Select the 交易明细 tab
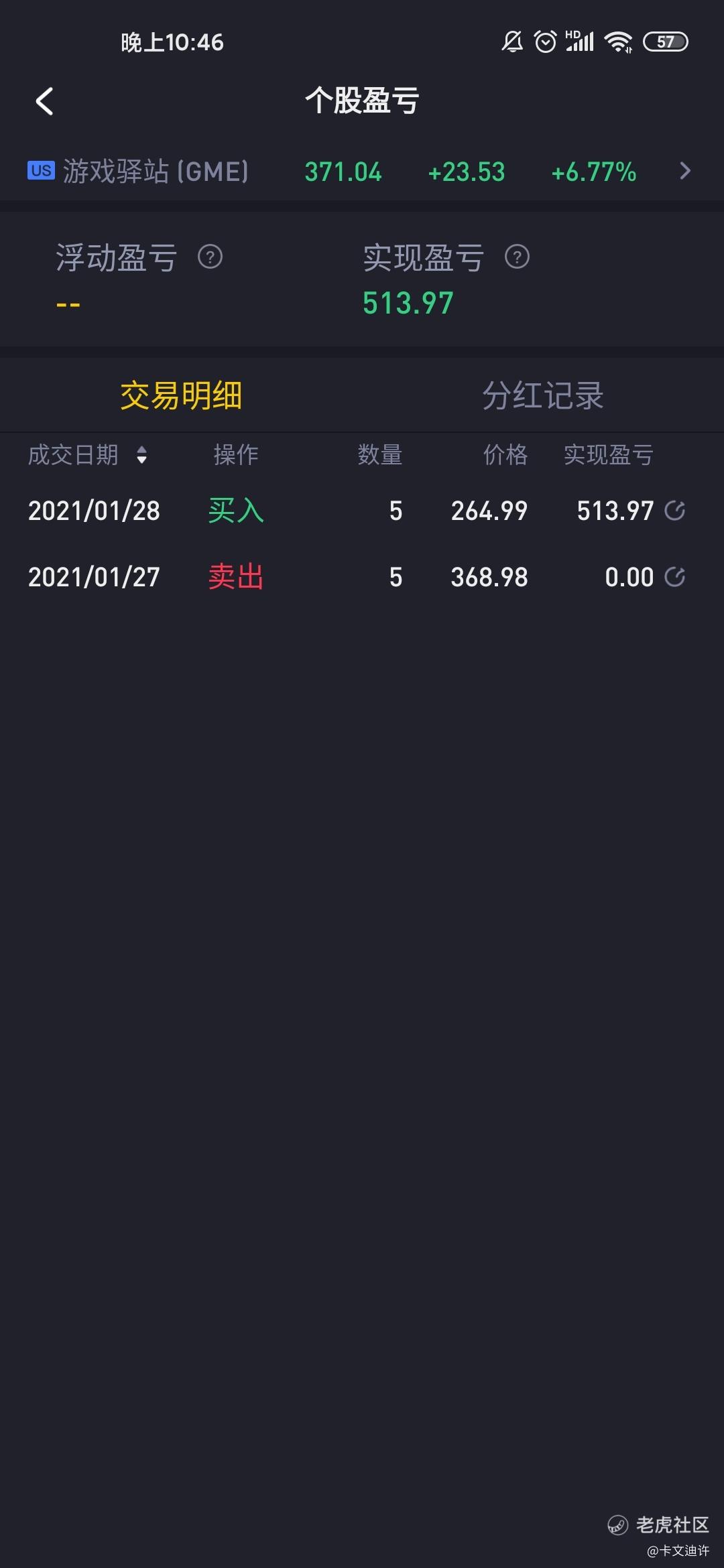Image resolution: width=724 pixels, height=1568 pixels. 181,395
